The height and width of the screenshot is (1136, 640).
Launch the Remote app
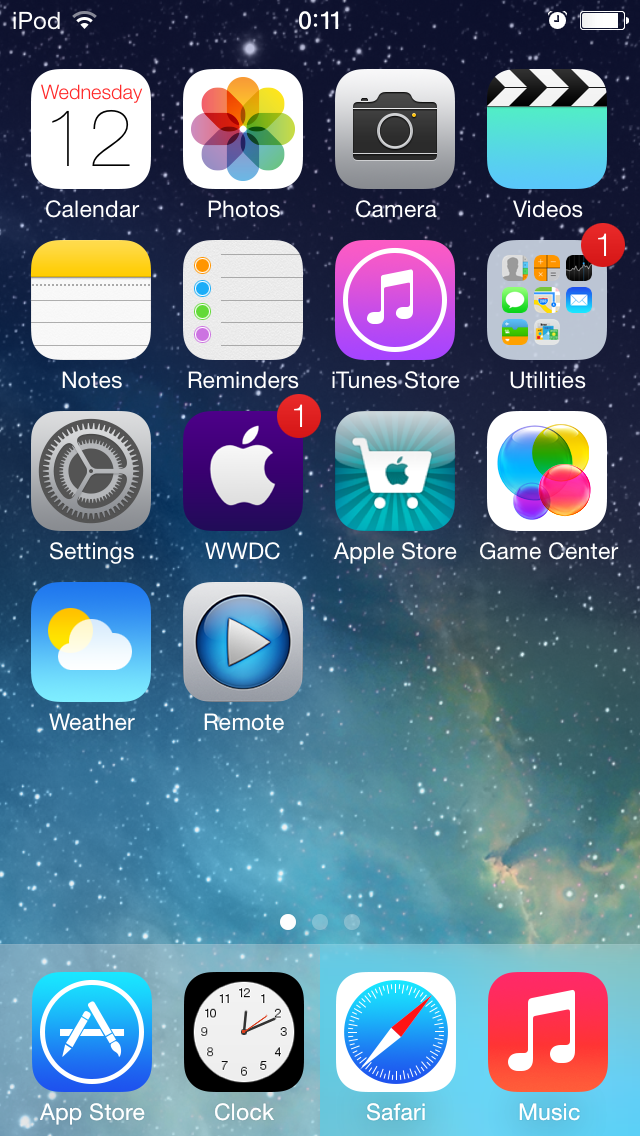pyautogui.click(x=243, y=642)
